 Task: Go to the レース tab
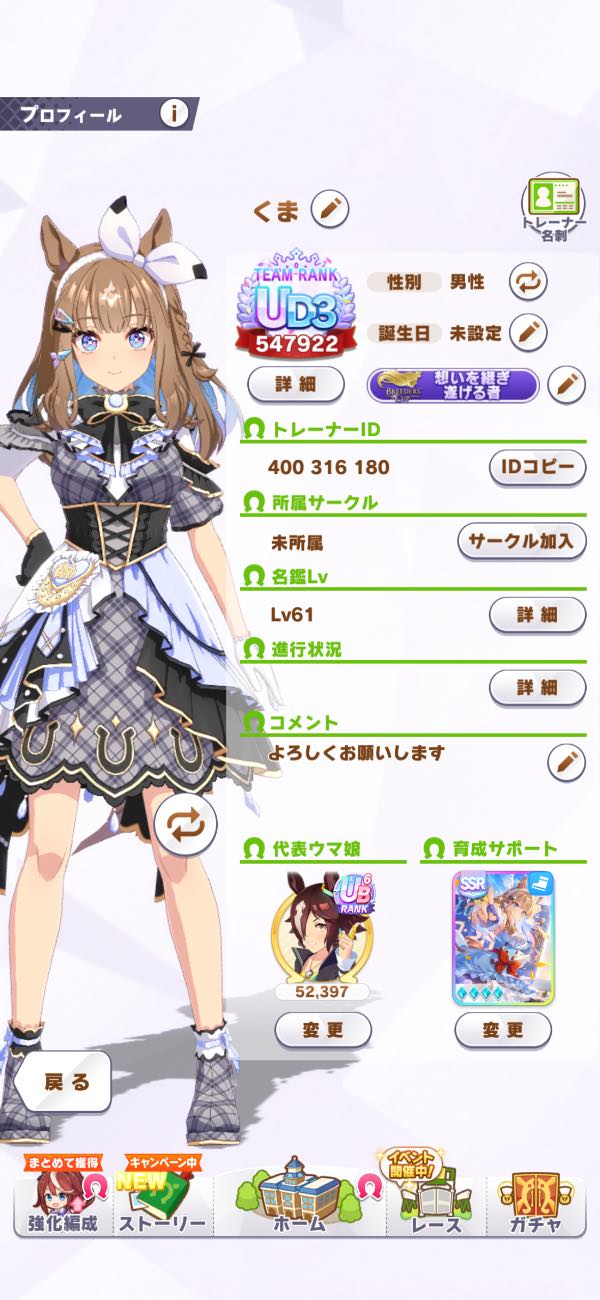pos(436,1210)
